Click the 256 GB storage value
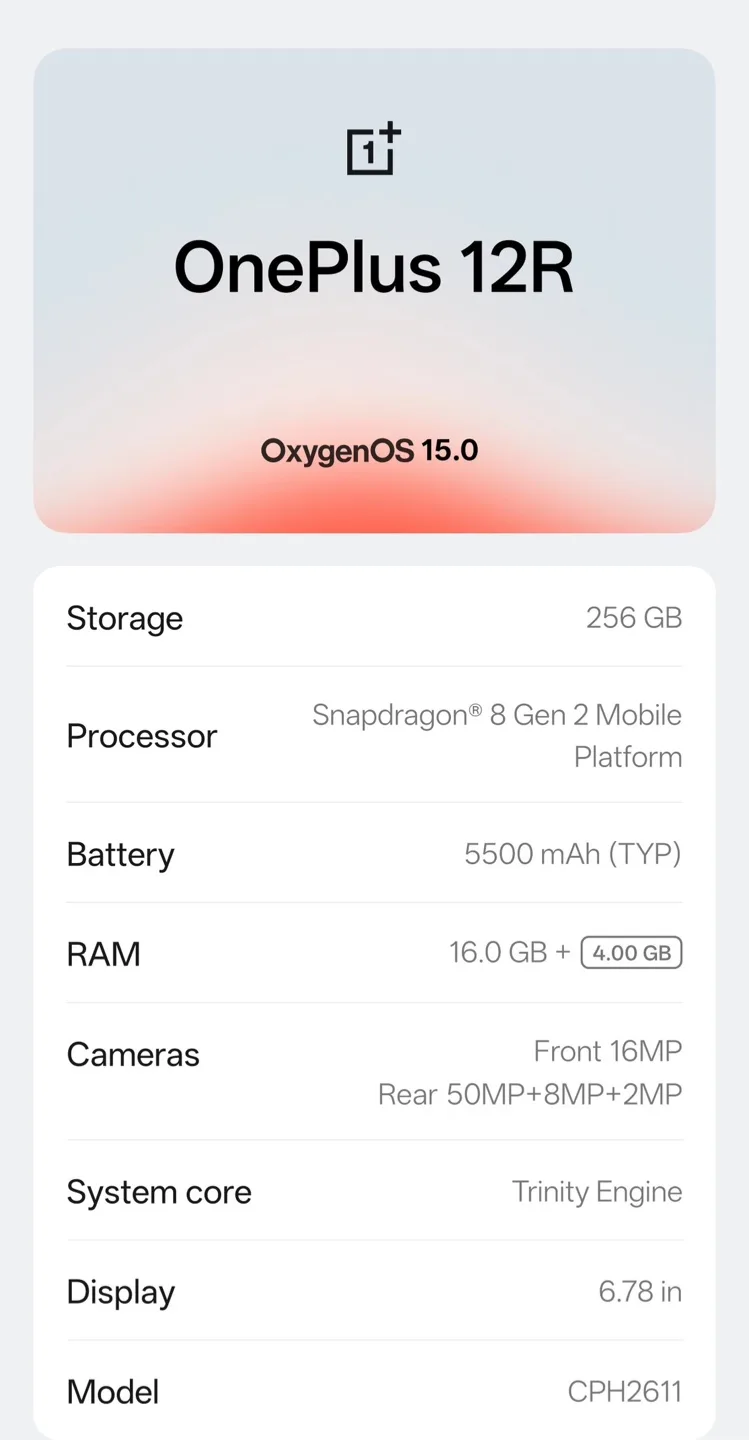This screenshot has width=749, height=1440. [632, 618]
